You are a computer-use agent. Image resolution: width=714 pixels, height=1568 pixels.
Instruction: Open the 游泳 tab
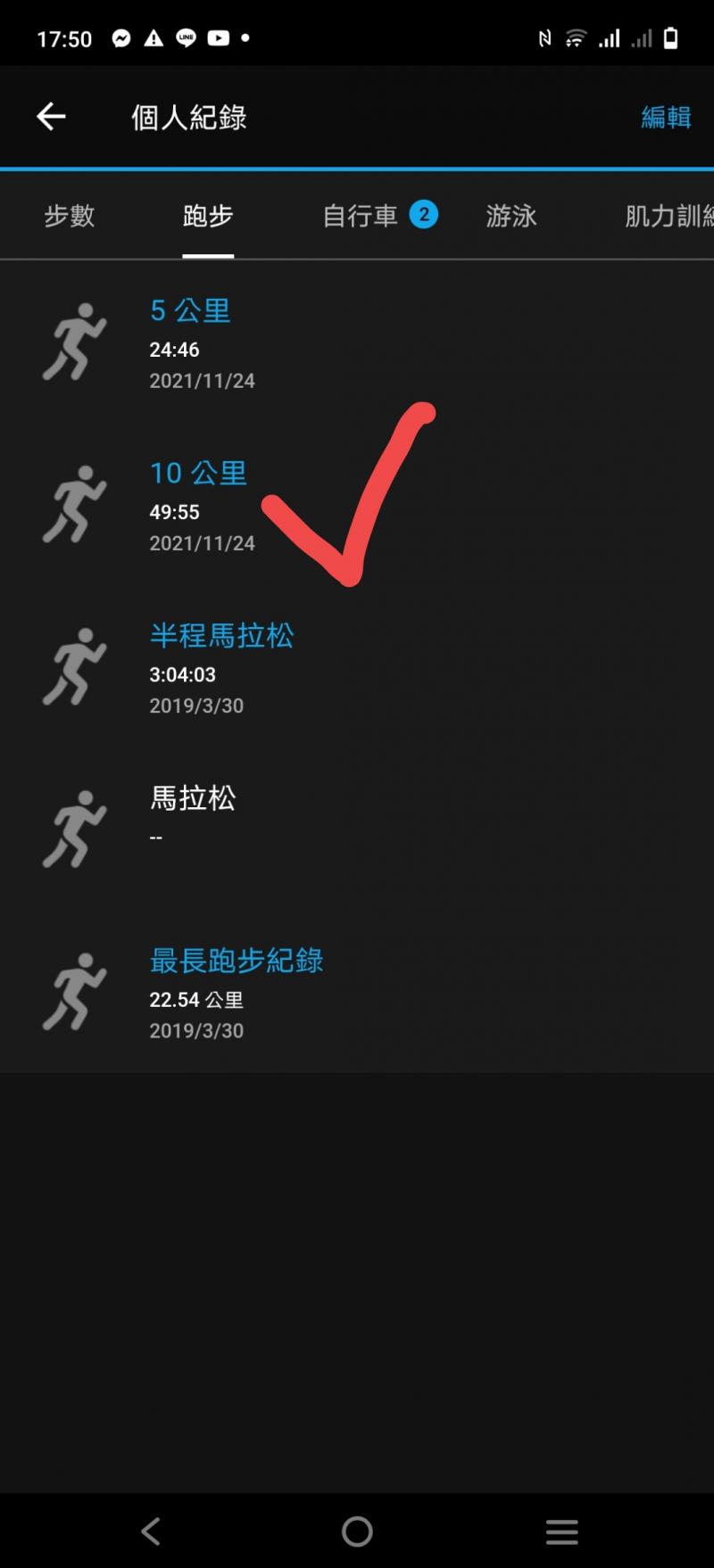pos(511,216)
